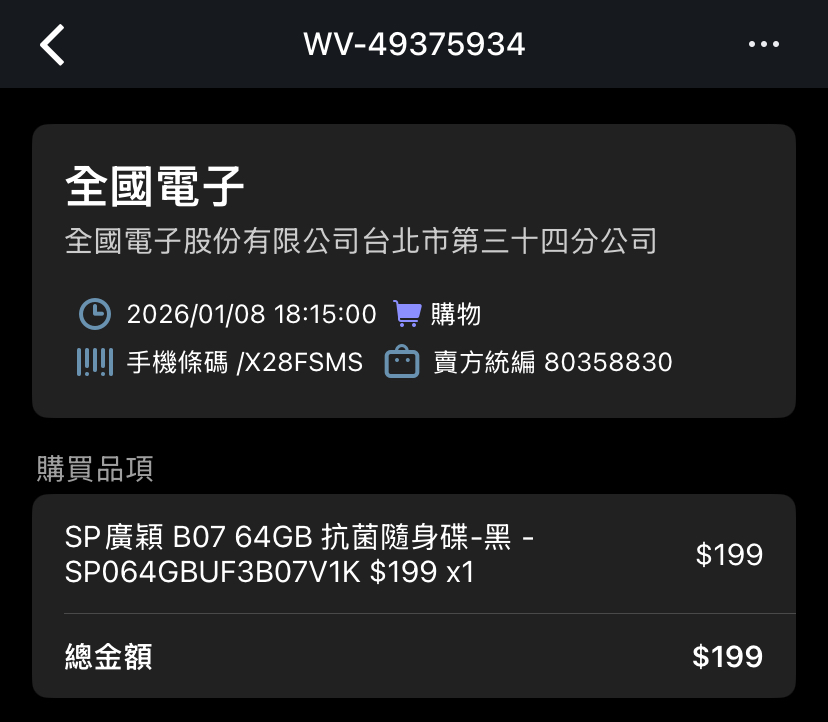Go back from invoice WV-49375934
Screen dimensions: 828x722
coord(52,45)
